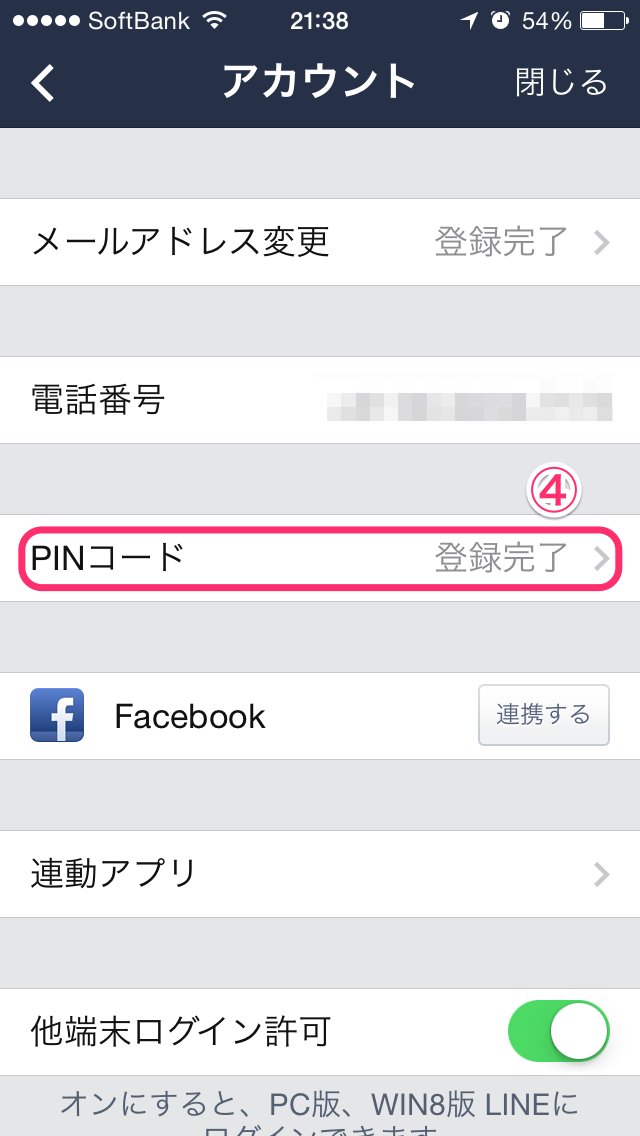
Task: Open 連動アプリ list
Action: point(320,874)
